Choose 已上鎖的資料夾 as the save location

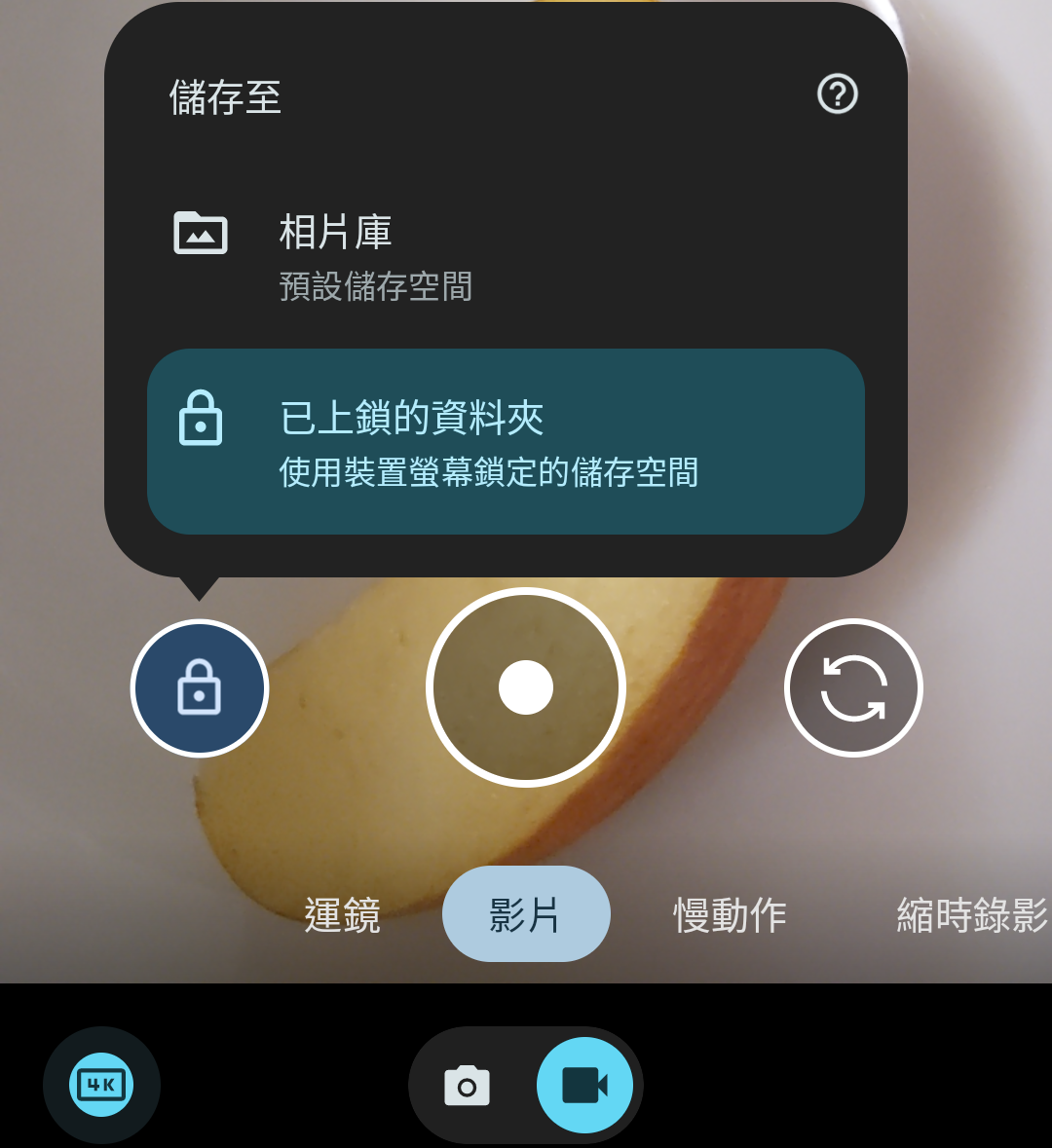point(506,441)
